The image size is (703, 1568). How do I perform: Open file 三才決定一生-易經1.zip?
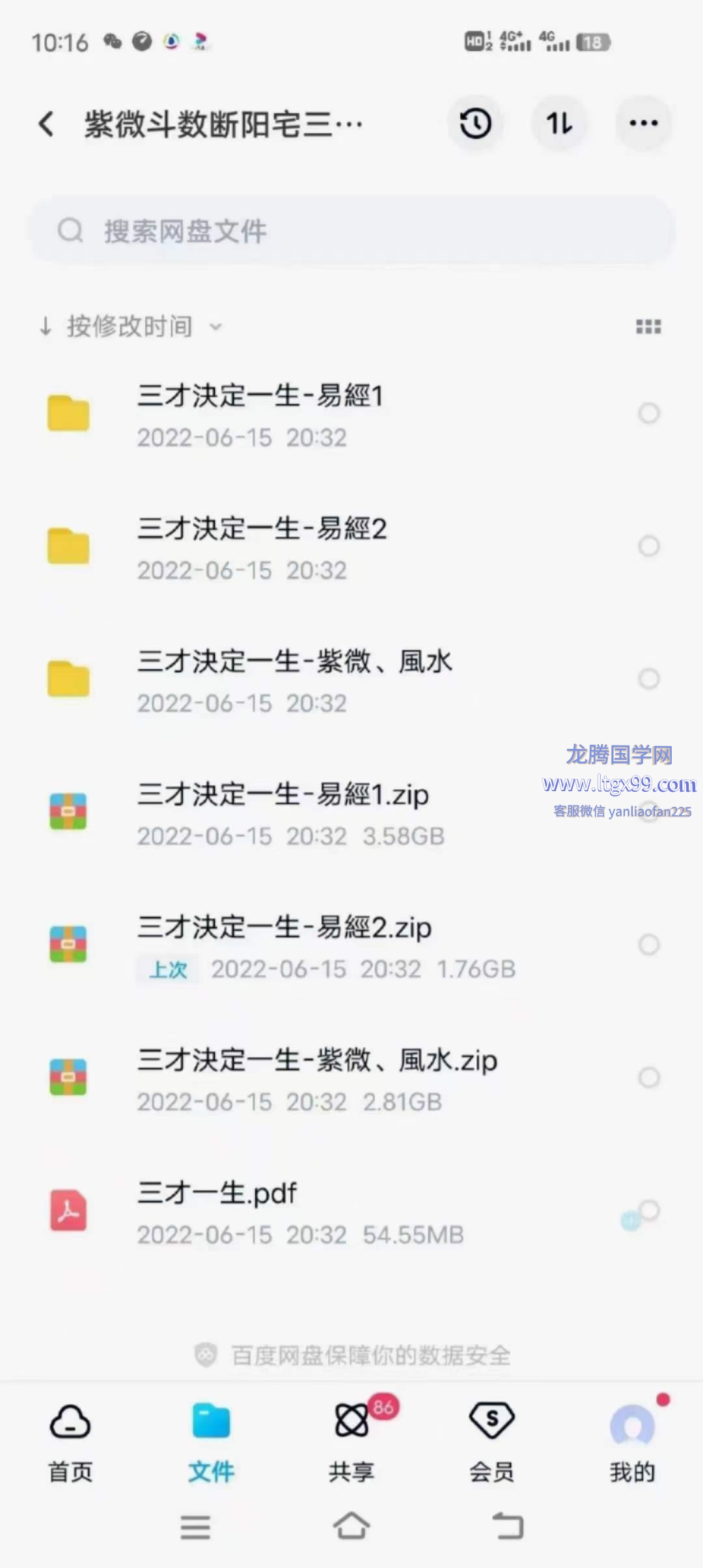pyautogui.click(x=283, y=813)
